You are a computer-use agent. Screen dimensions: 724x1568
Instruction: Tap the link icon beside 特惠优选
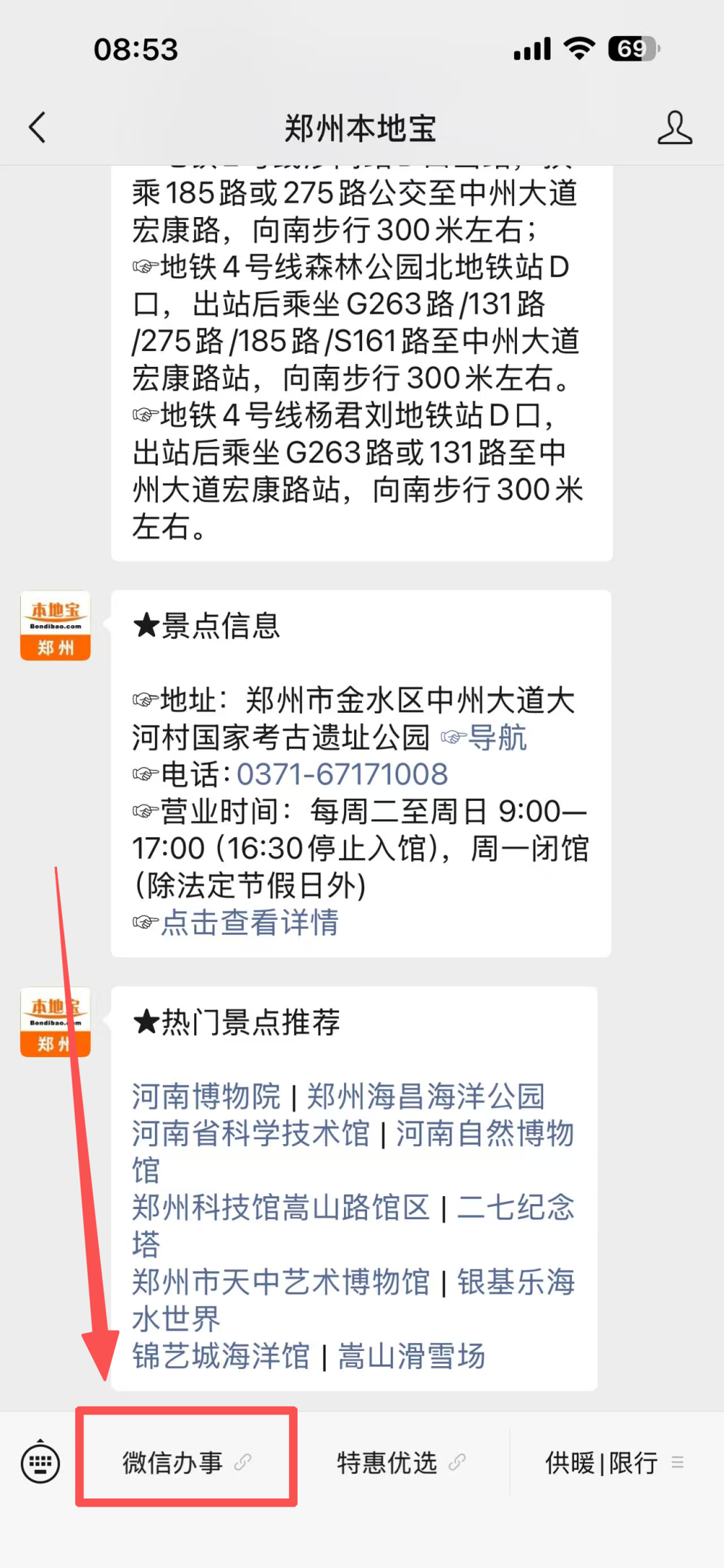[x=458, y=1461]
